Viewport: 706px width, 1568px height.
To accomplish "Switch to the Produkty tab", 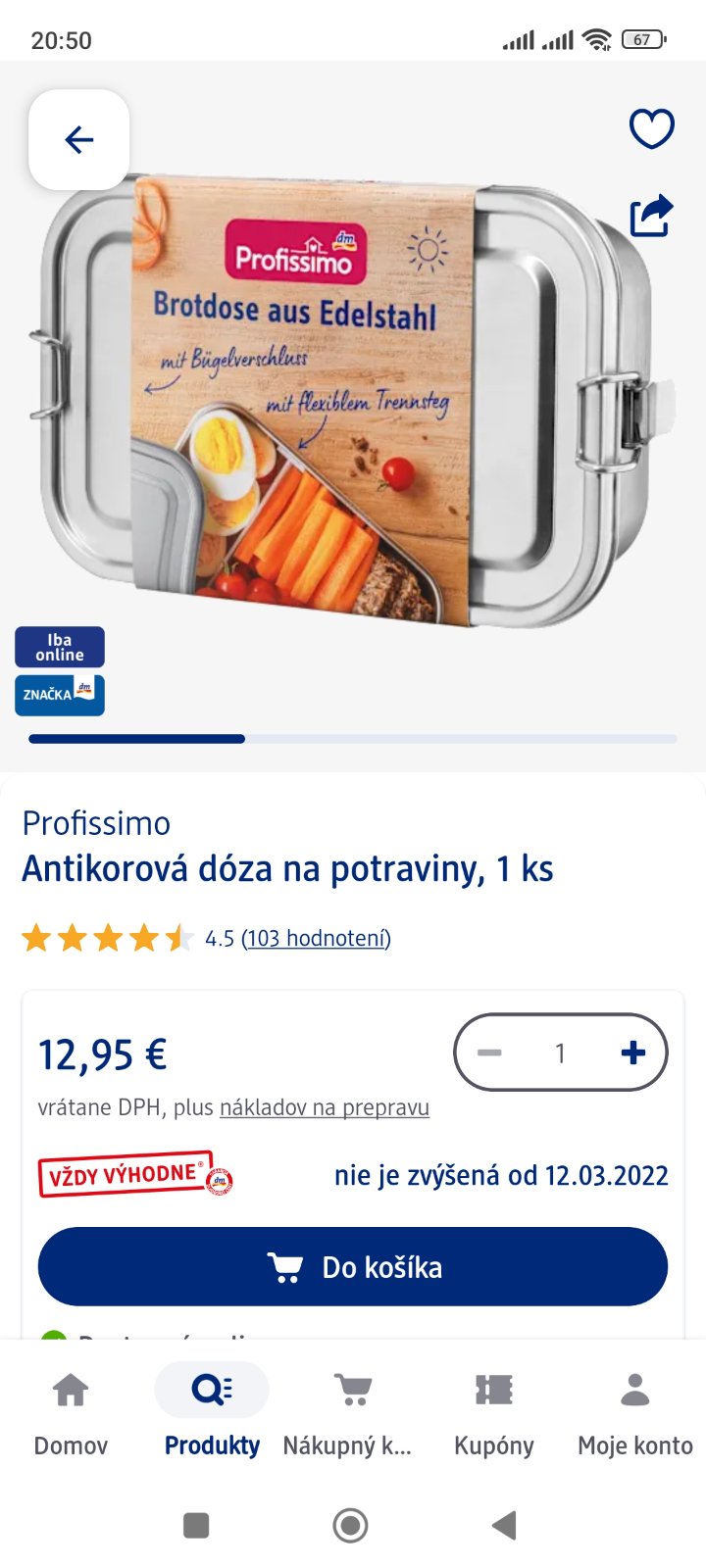I will 212,1411.
